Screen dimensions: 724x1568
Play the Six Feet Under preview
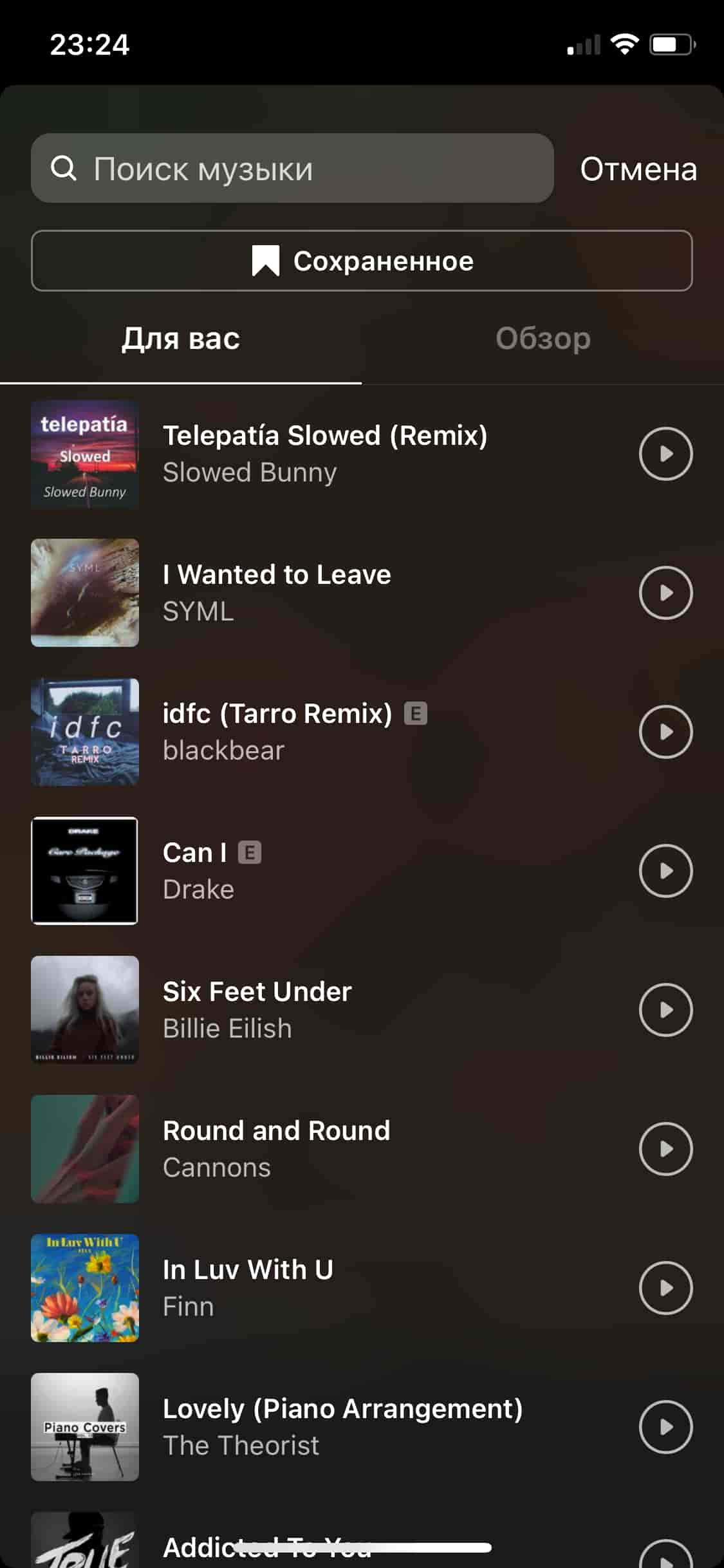click(665, 1010)
